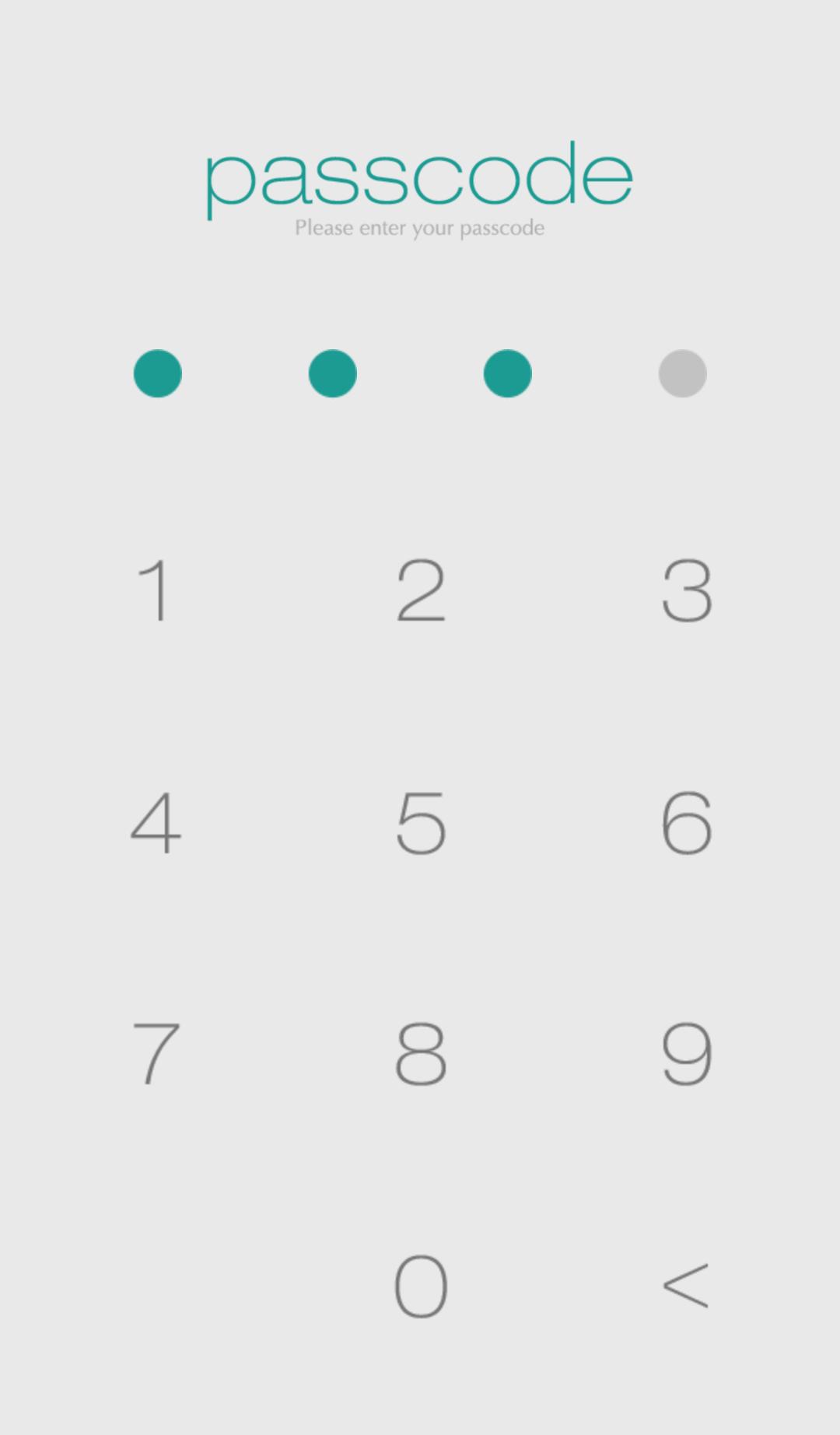This screenshot has width=840, height=1435.
Task: Tap the number 9 key
Action: (x=686, y=1054)
